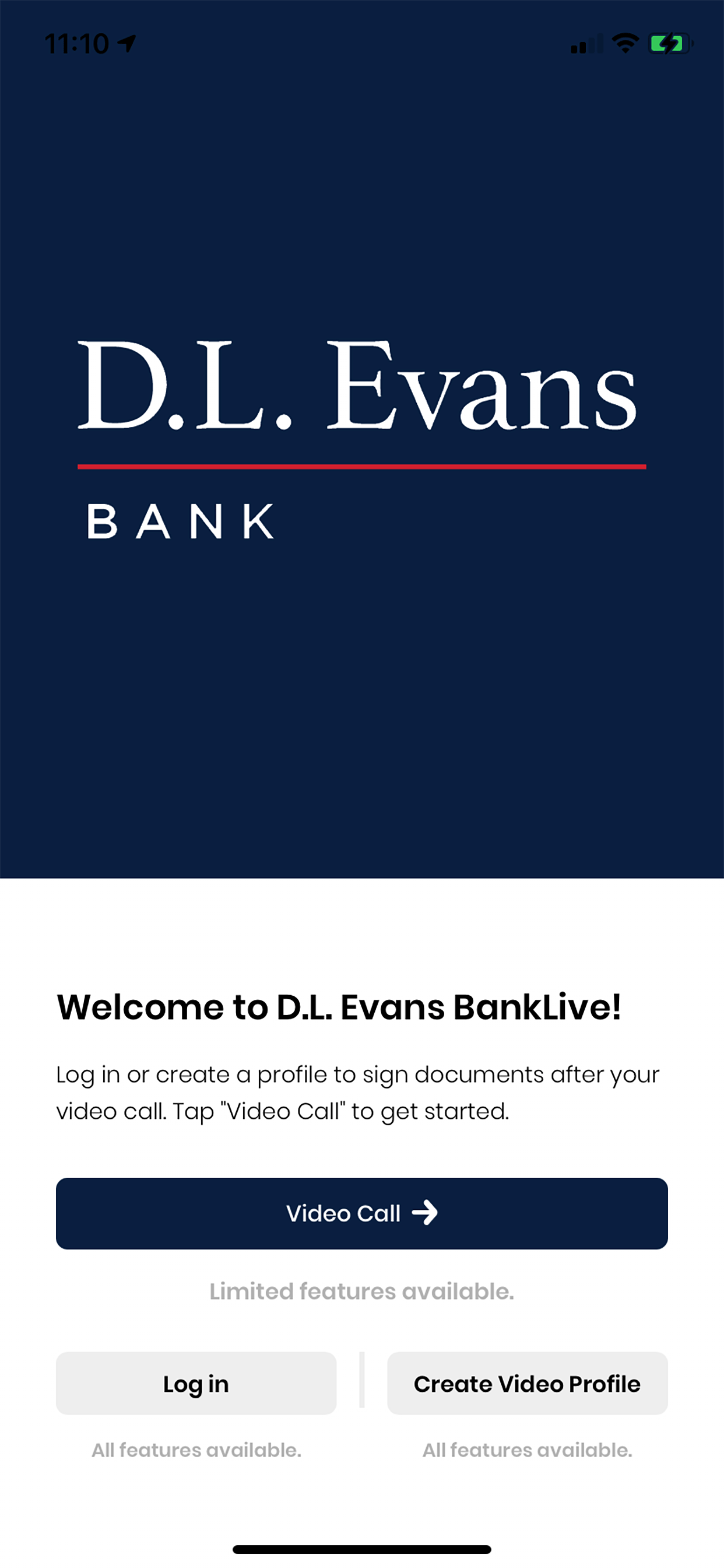
Task: Tap the location services arrow in status bar
Action: (x=126, y=43)
